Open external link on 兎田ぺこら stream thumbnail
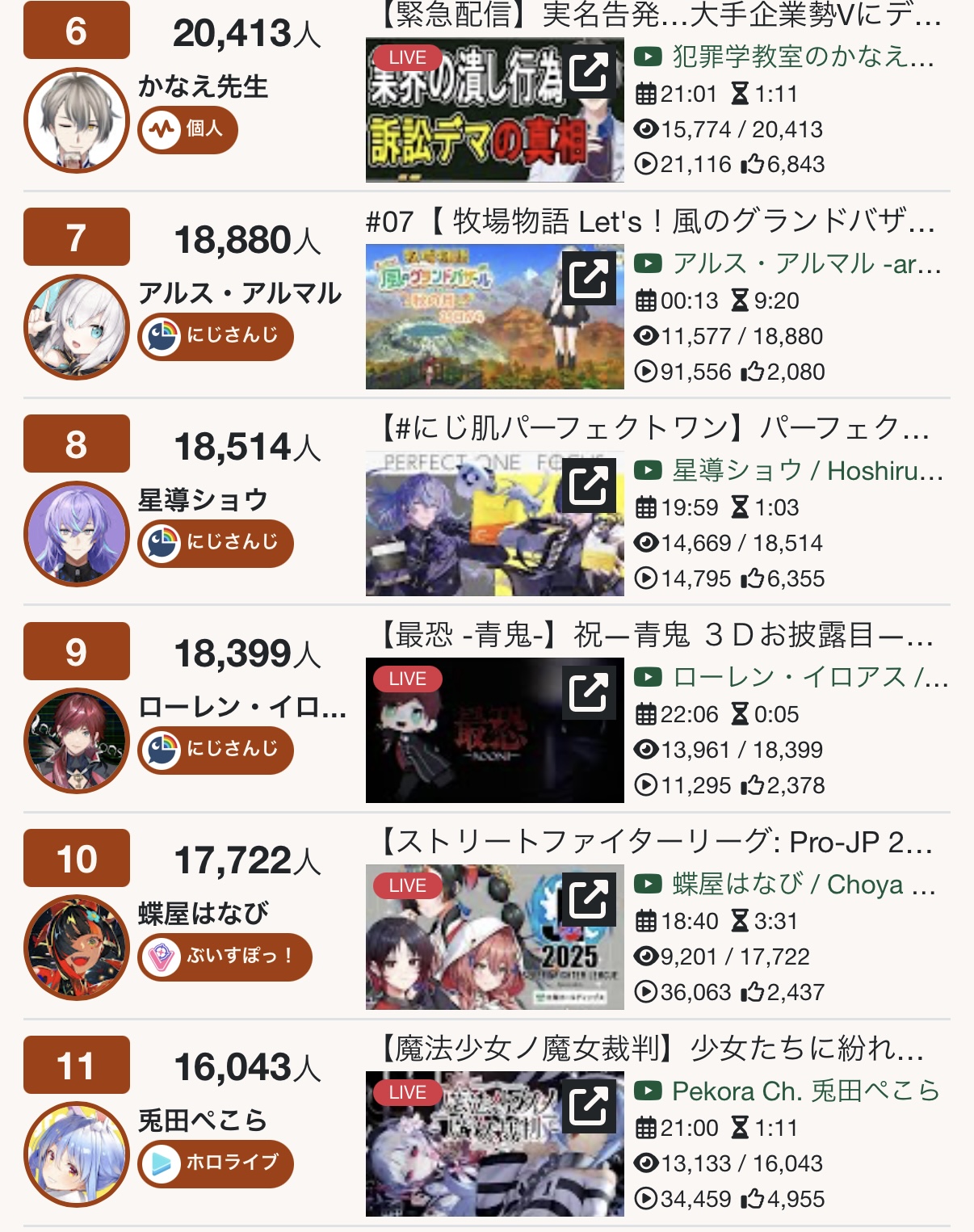This screenshot has height=1232, width=974. point(589,1106)
